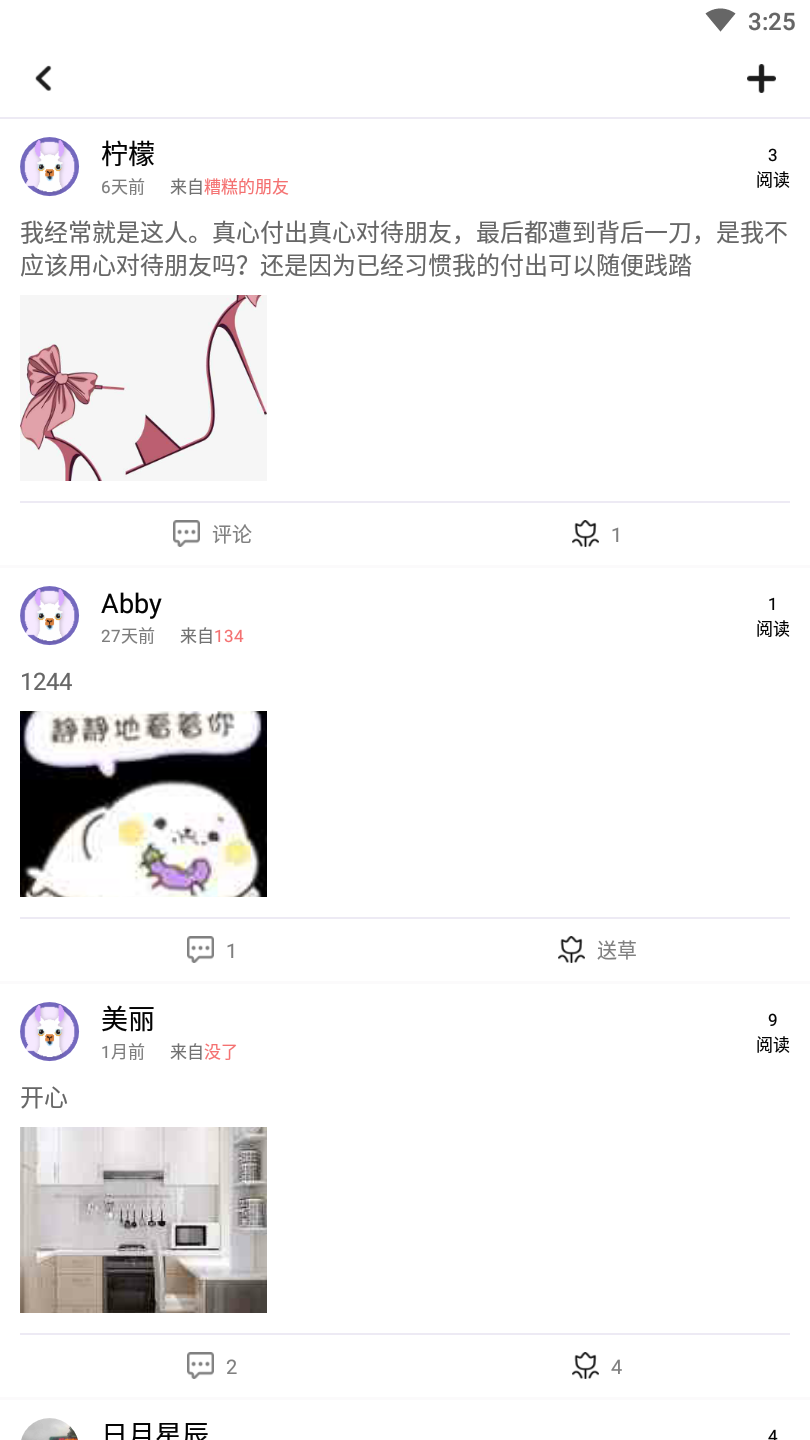Tap the 134 topic tag on Abby's post
This screenshot has width=810, height=1440.
232,636
